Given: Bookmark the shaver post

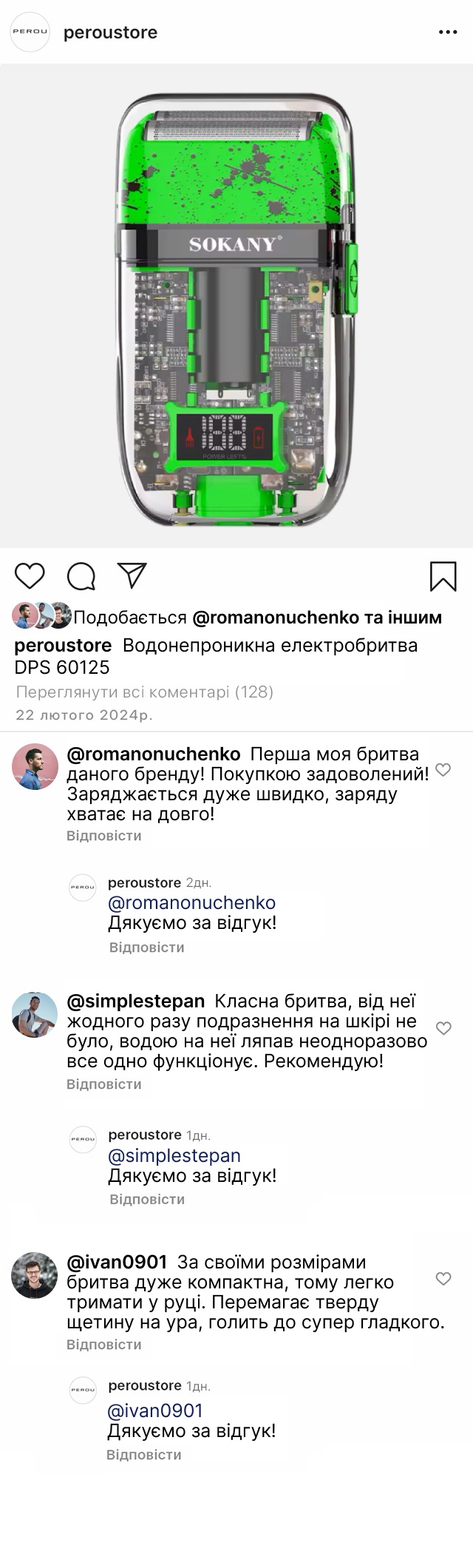Looking at the screenshot, I should tap(443, 576).
